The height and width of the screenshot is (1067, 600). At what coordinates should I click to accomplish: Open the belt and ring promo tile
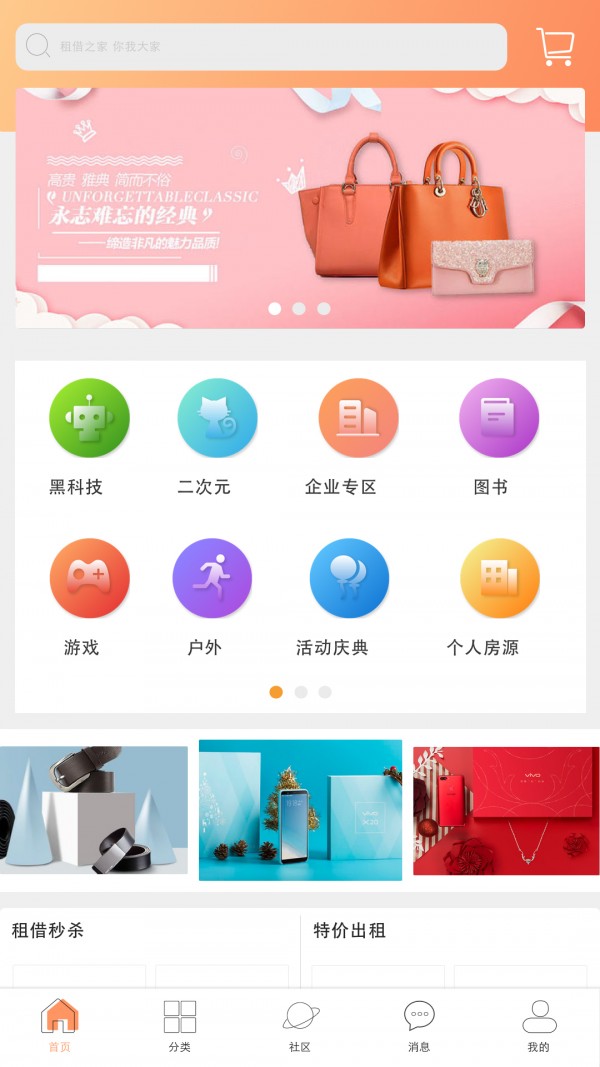[93, 810]
